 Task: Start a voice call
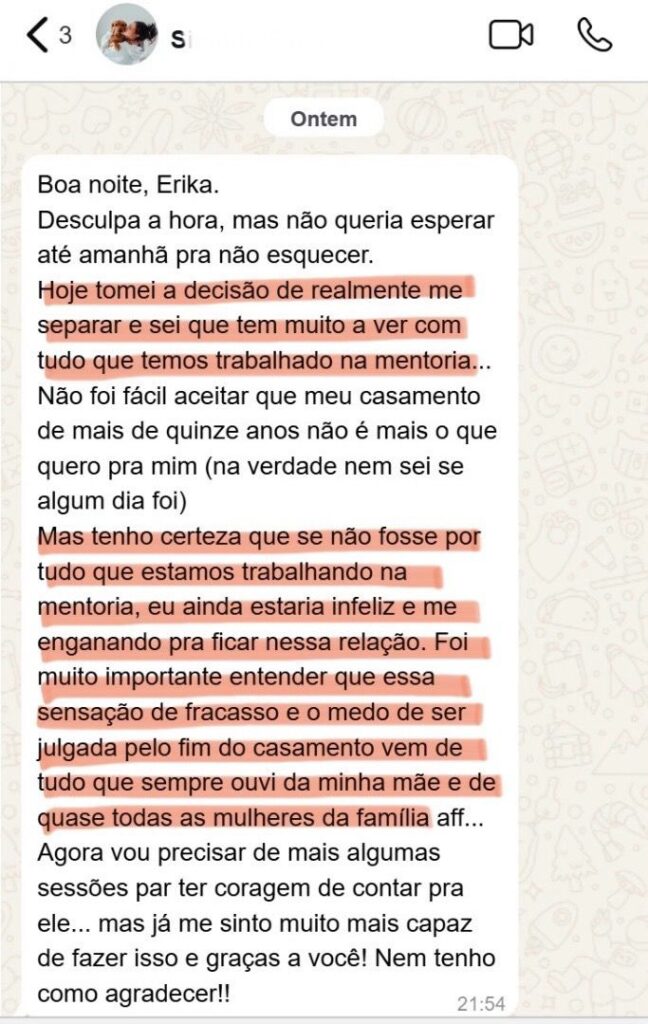pyautogui.click(x=594, y=34)
